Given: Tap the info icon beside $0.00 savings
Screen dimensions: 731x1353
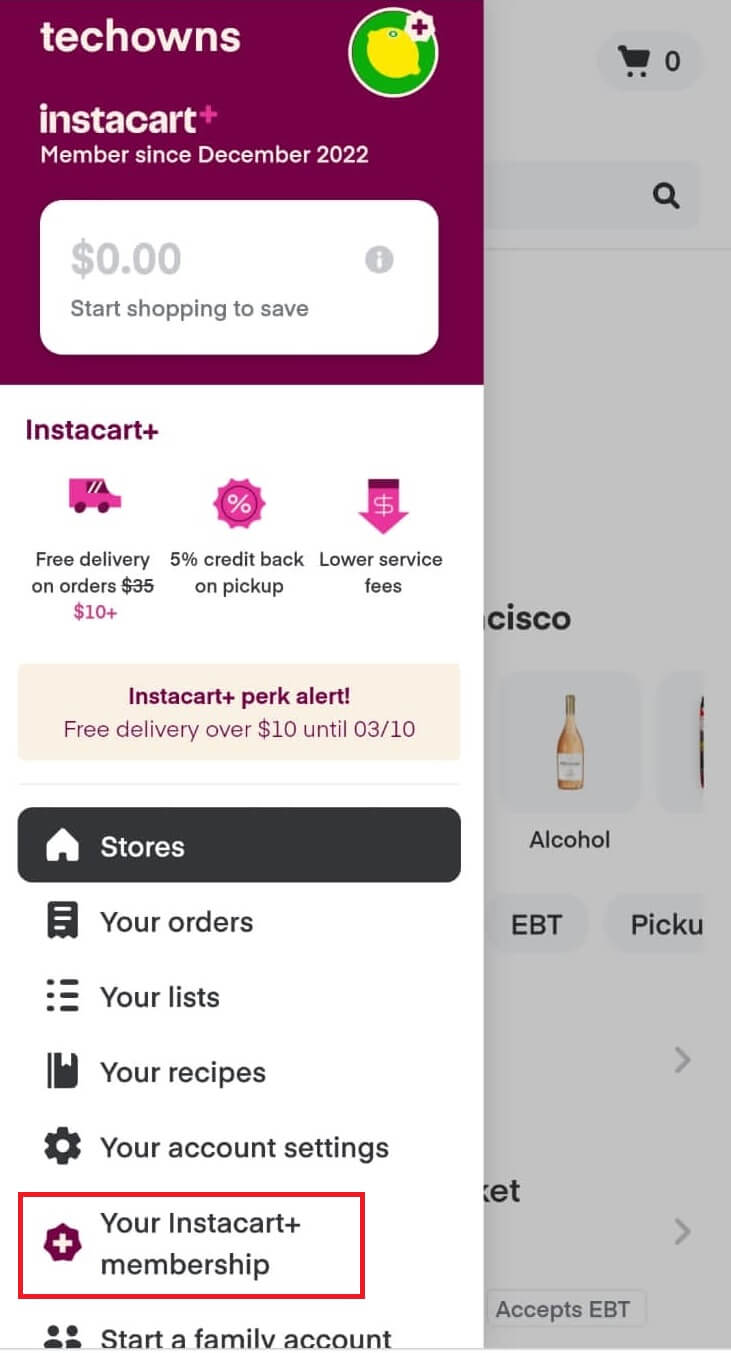Looking at the screenshot, I should coord(379,260).
